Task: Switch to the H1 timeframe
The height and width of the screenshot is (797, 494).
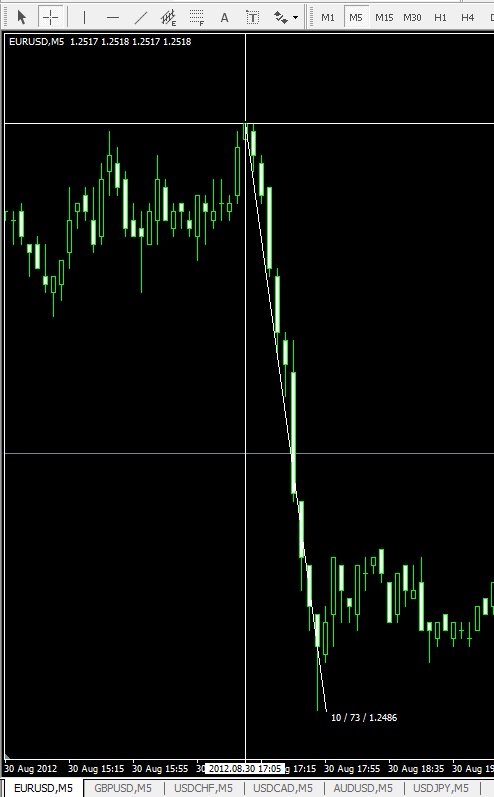Action: tap(440, 17)
